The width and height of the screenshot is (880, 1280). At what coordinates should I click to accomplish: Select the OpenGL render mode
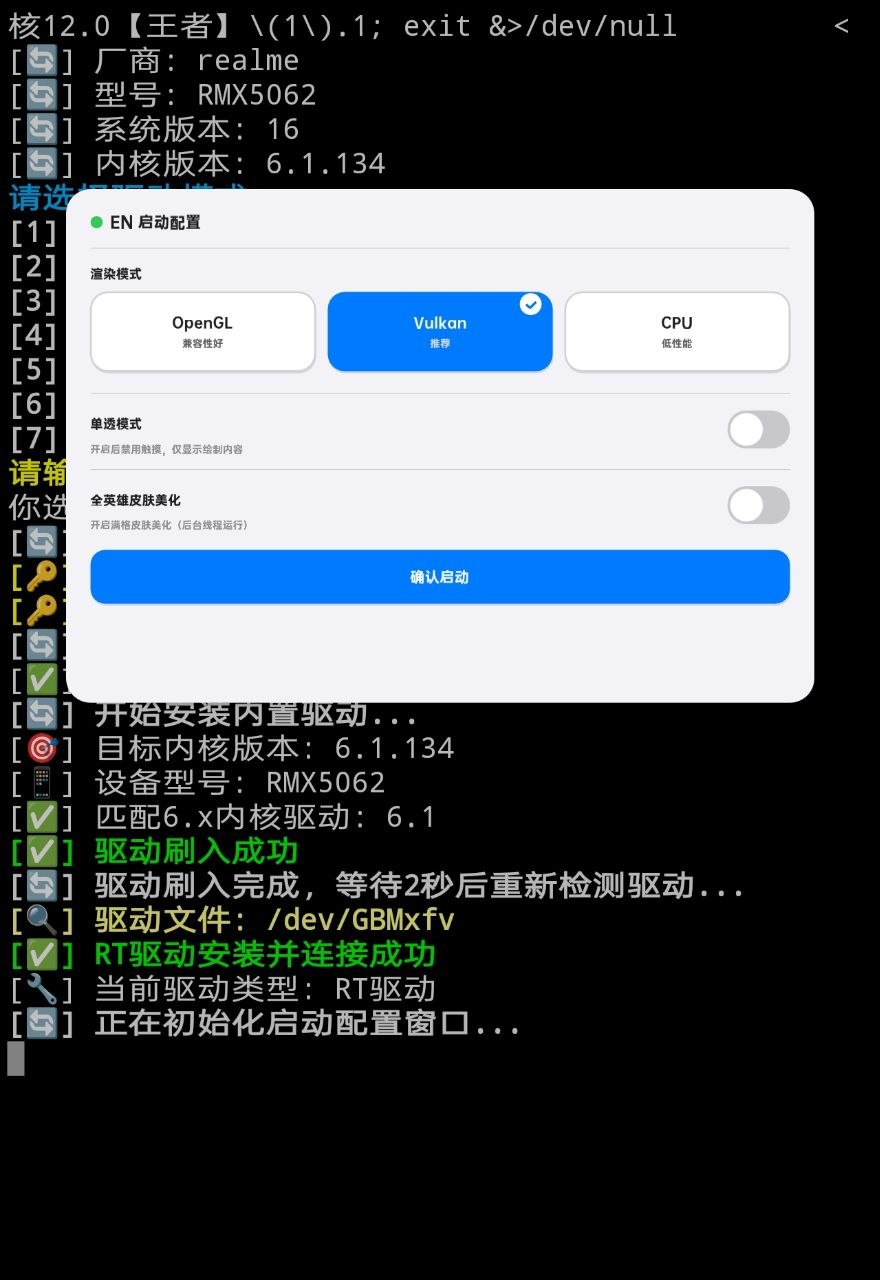[202, 331]
